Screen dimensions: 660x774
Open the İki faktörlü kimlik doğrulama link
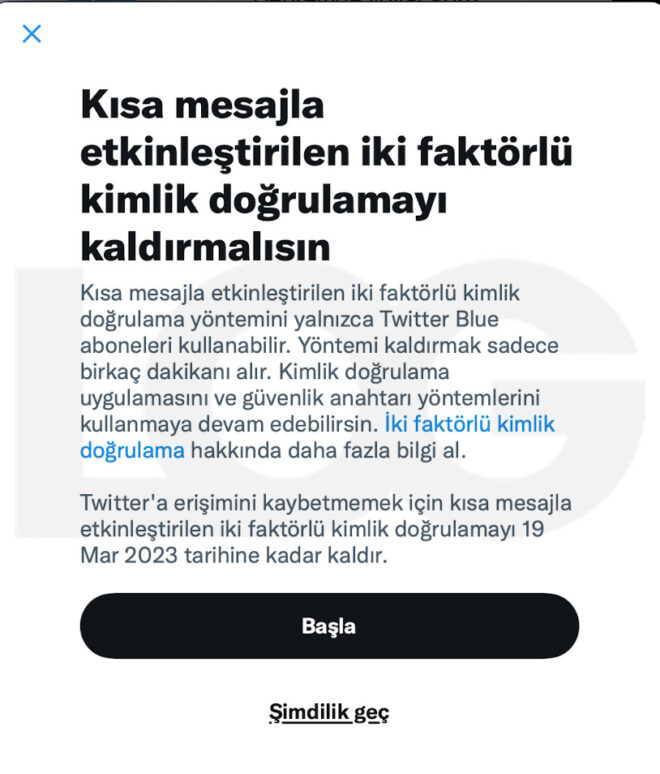tap(469, 424)
